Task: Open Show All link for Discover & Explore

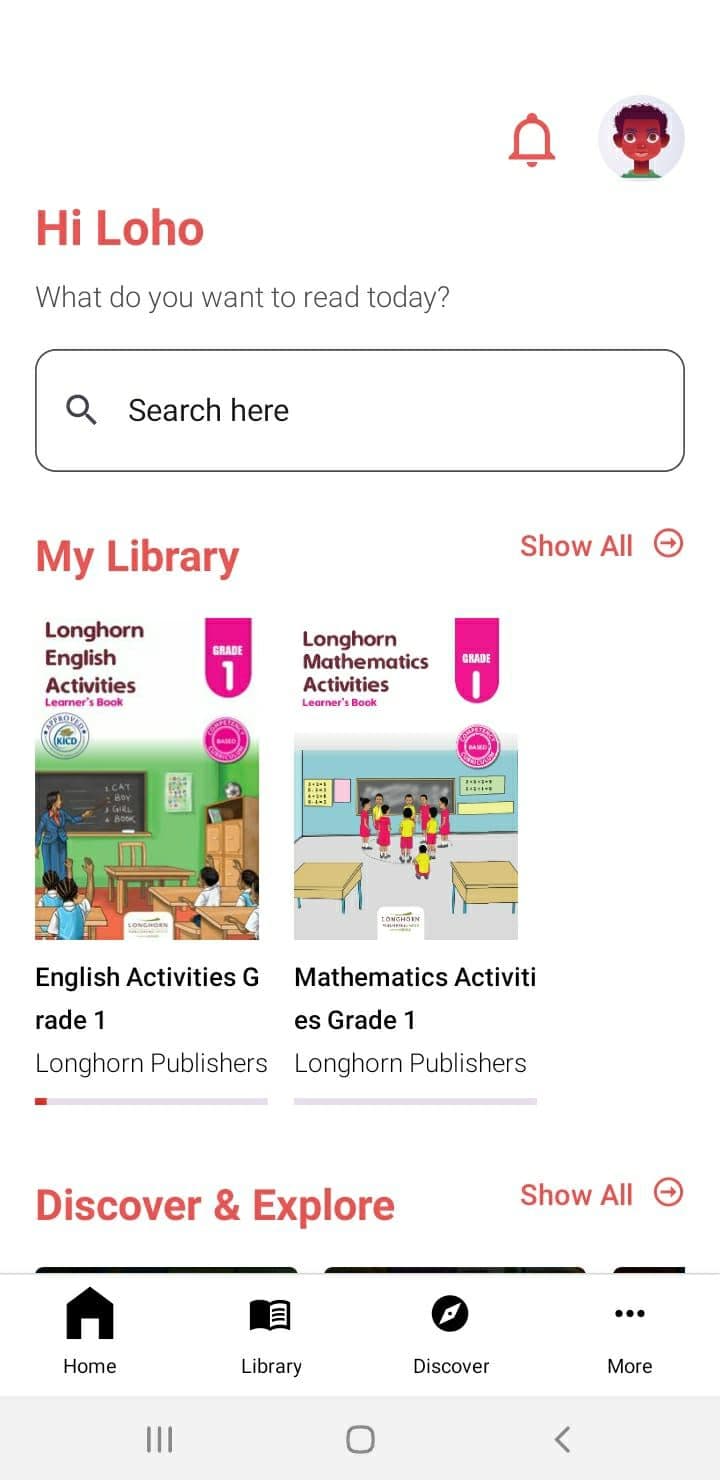Action: (575, 1194)
